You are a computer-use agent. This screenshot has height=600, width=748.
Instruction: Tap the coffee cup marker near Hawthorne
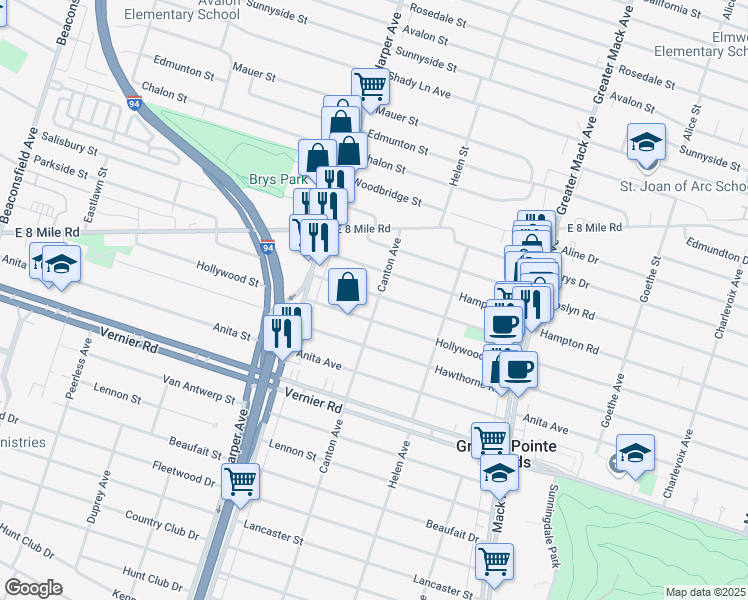(x=518, y=369)
